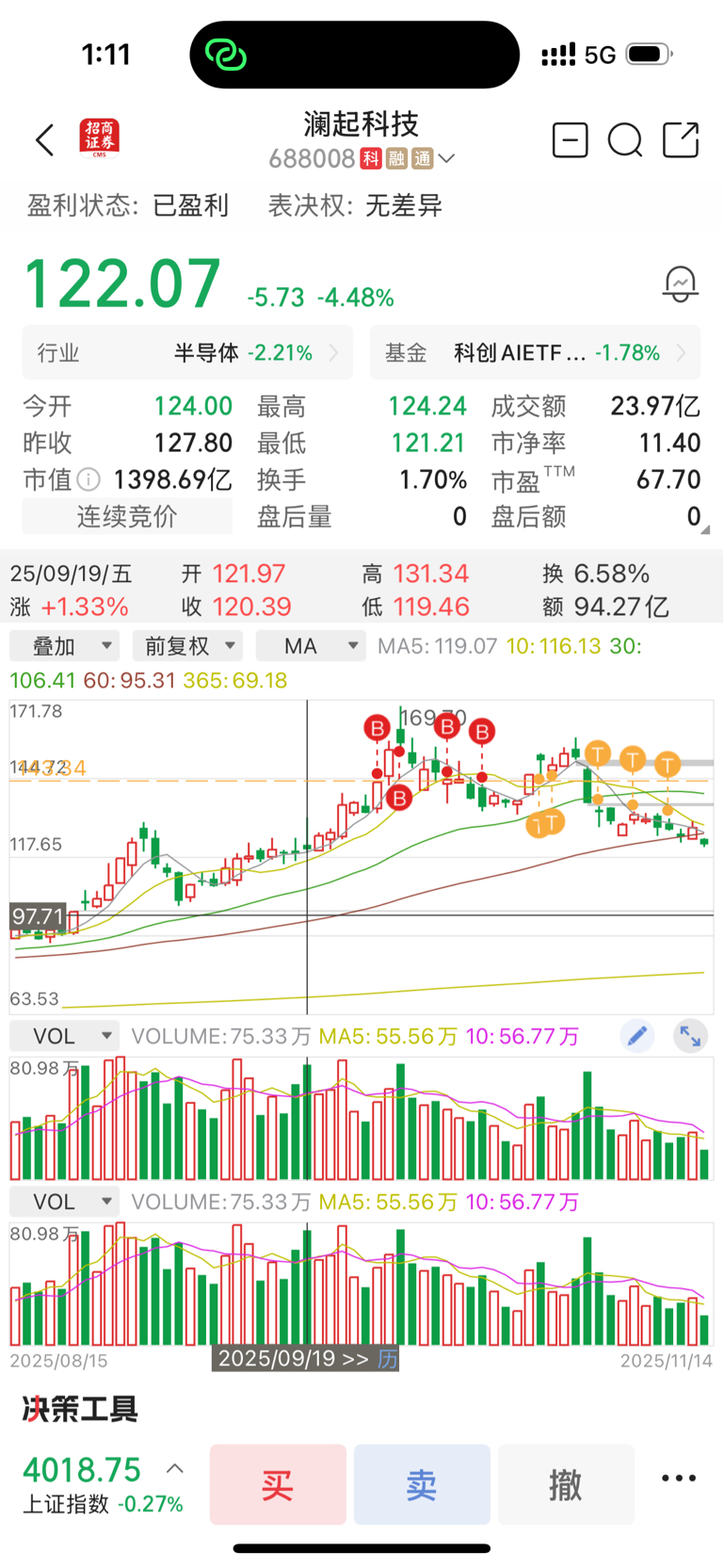Open the first VOL indicator dropdown
The width and height of the screenshot is (724, 1568).
point(64,1036)
